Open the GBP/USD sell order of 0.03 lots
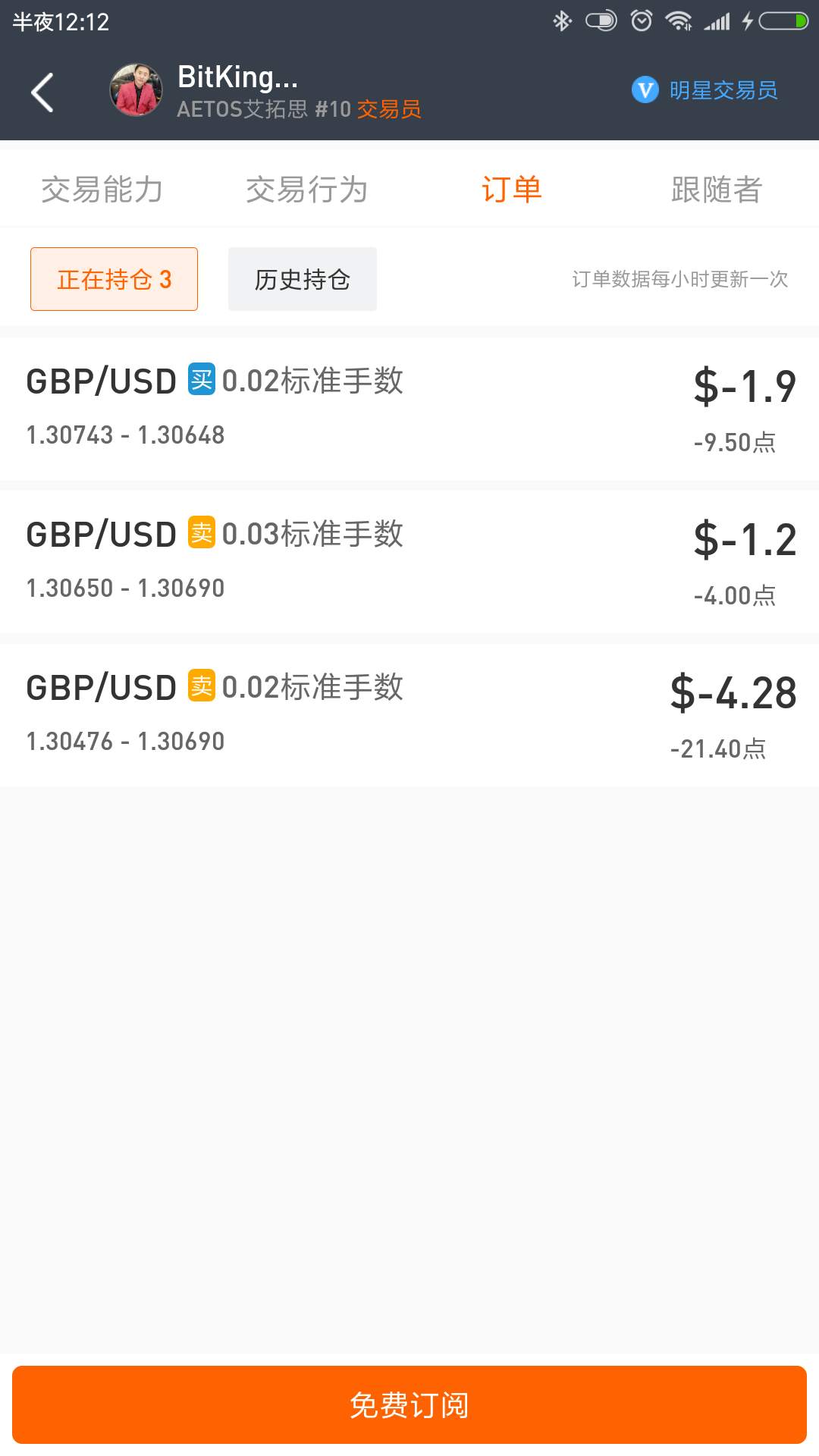 pos(409,562)
